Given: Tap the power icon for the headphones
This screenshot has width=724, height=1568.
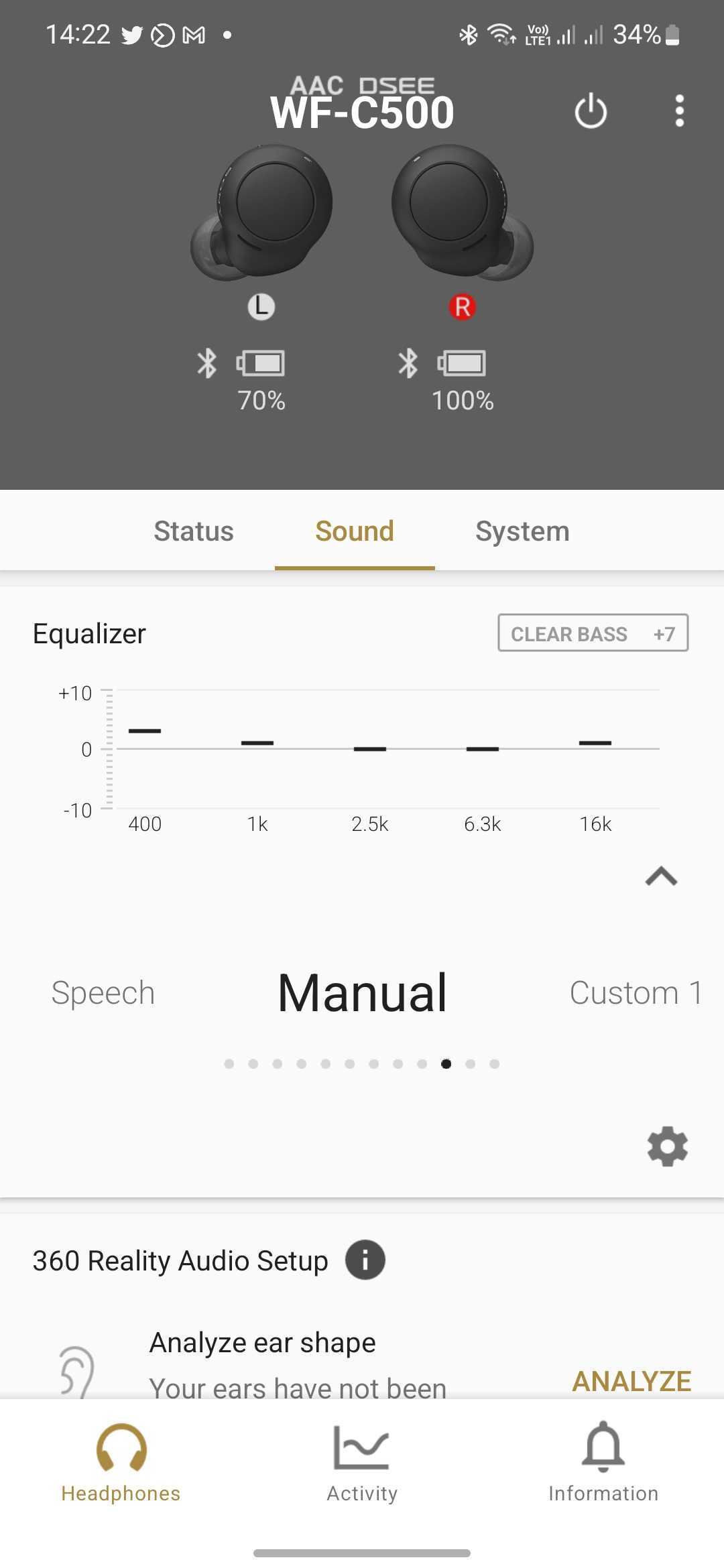Looking at the screenshot, I should (591, 111).
